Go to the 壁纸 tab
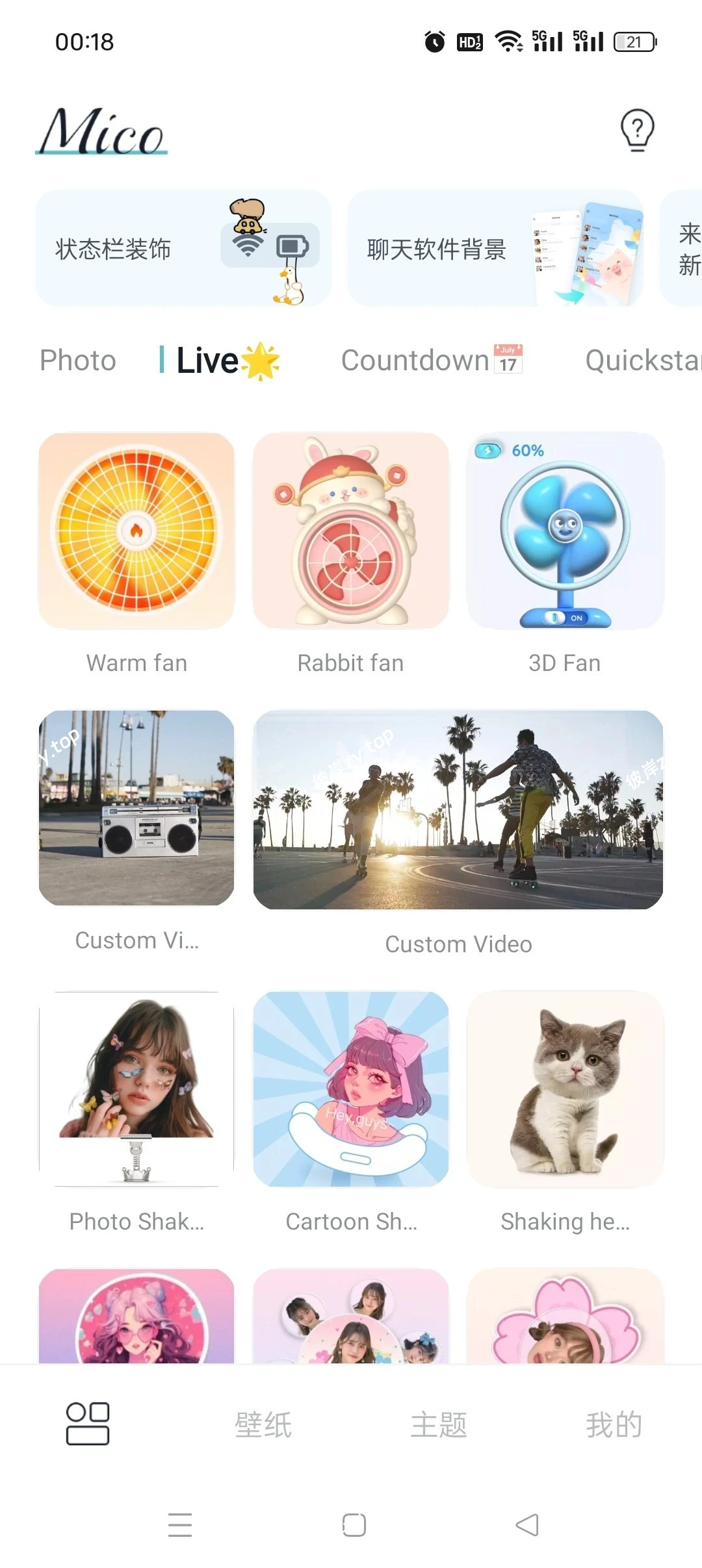This screenshot has height=1568, width=702. [x=263, y=1424]
